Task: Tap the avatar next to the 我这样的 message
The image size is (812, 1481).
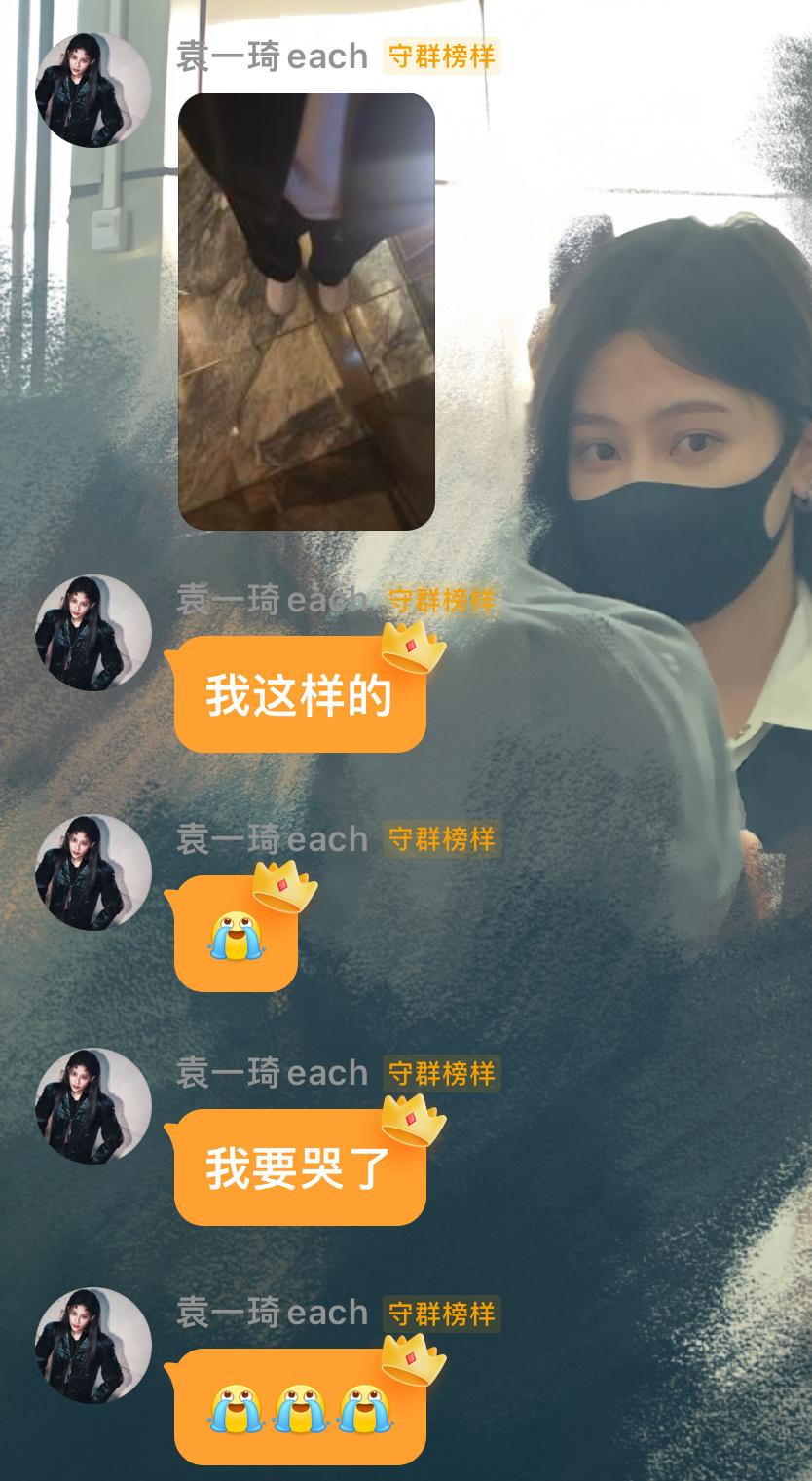Action: click(x=92, y=633)
